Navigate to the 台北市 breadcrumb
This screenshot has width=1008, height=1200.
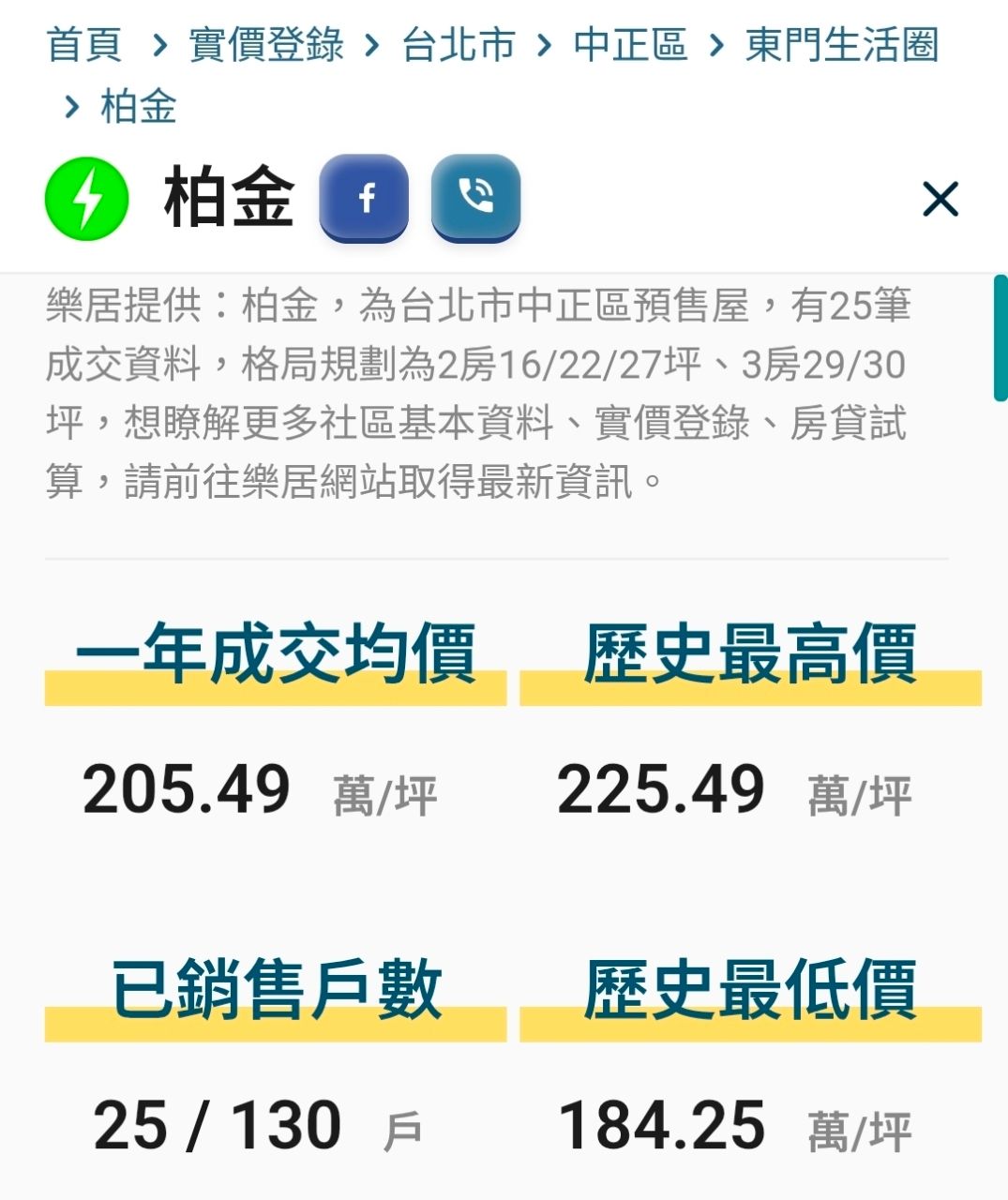[x=459, y=45]
